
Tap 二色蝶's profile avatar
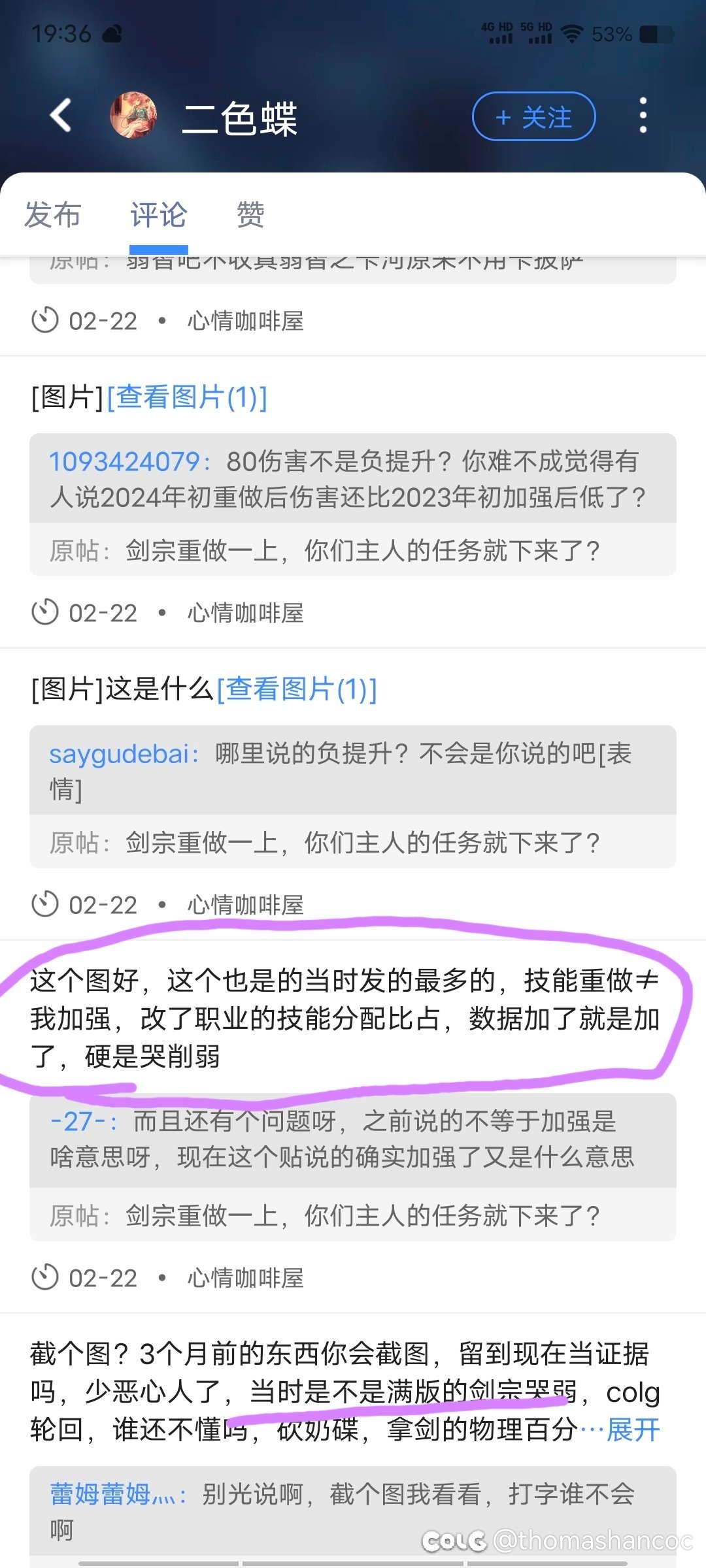click(x=133, y=116)
